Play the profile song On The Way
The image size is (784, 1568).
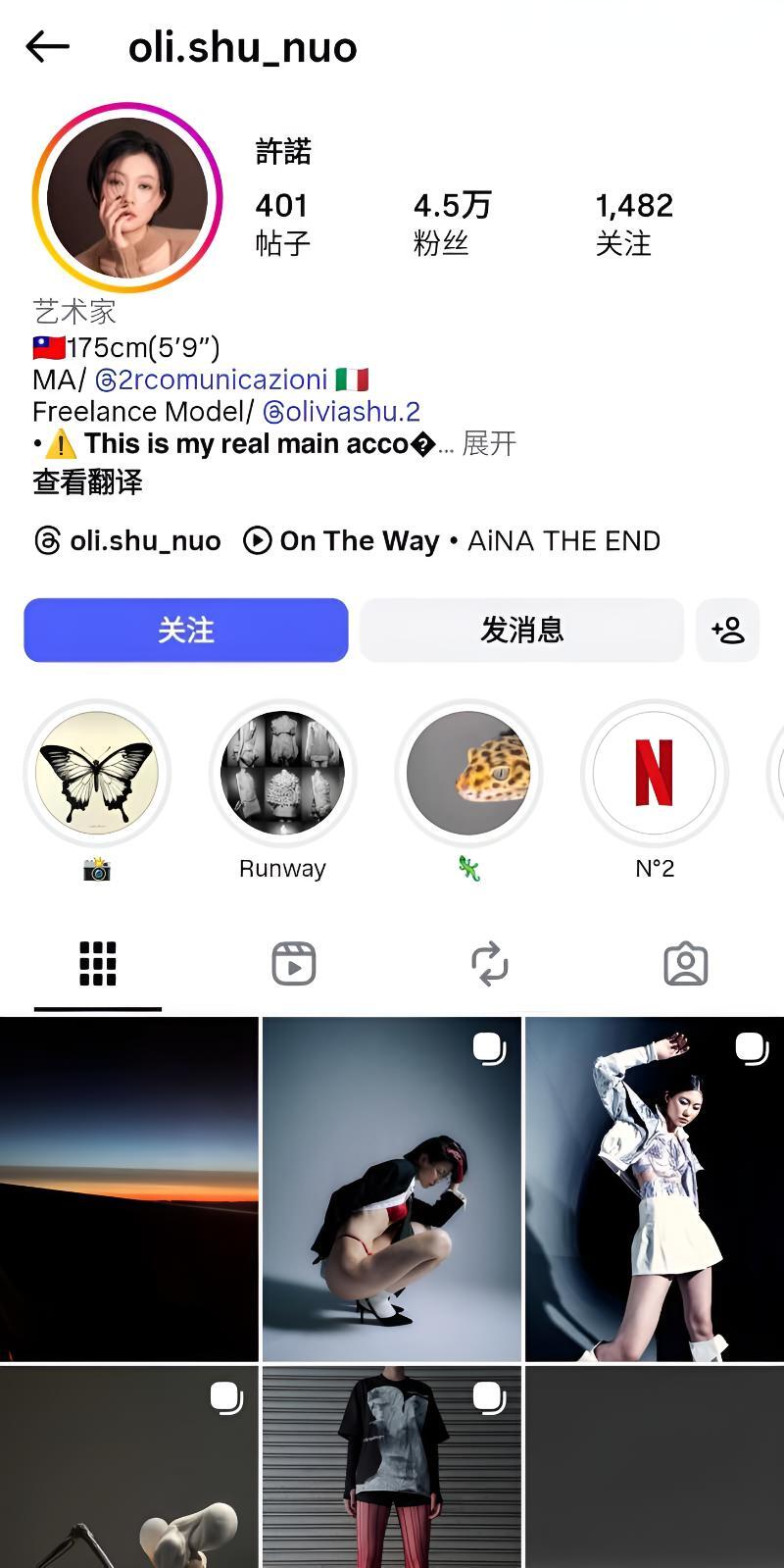(x=358, y=541)
